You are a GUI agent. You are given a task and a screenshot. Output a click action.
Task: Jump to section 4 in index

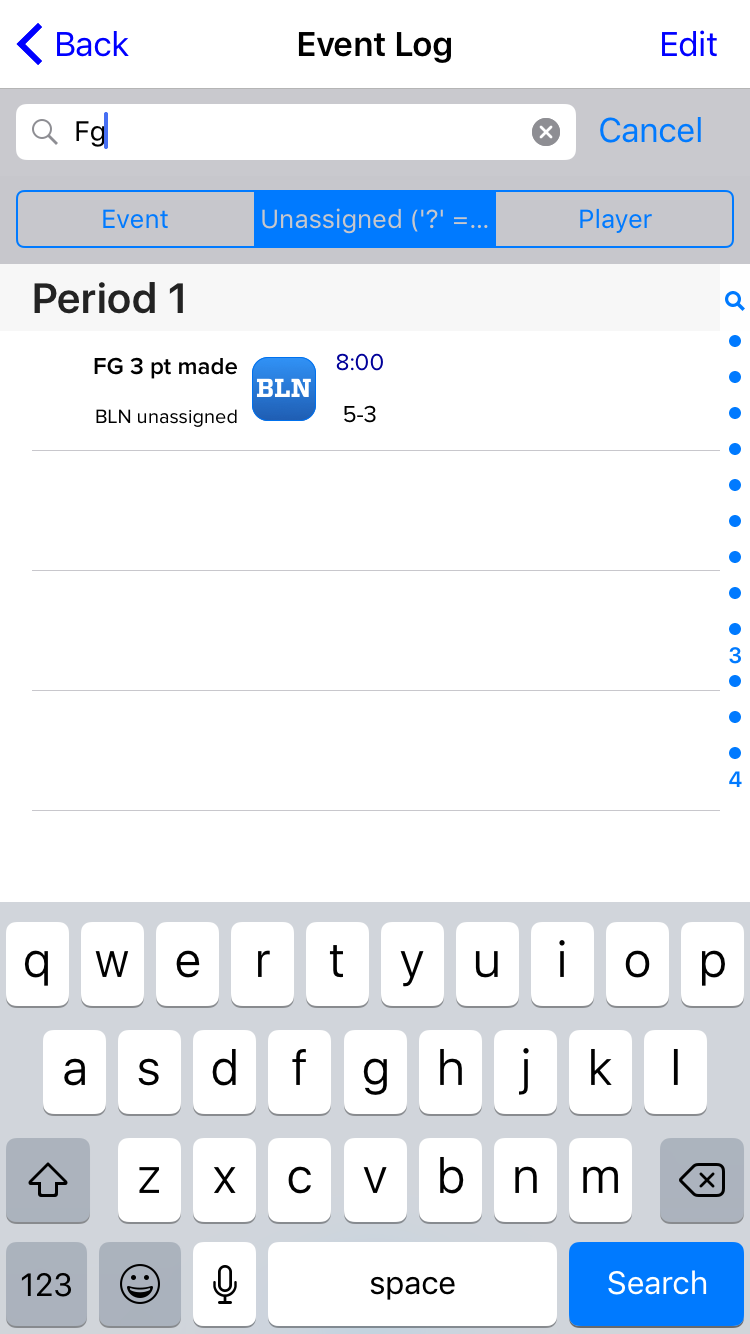(735, 780)
